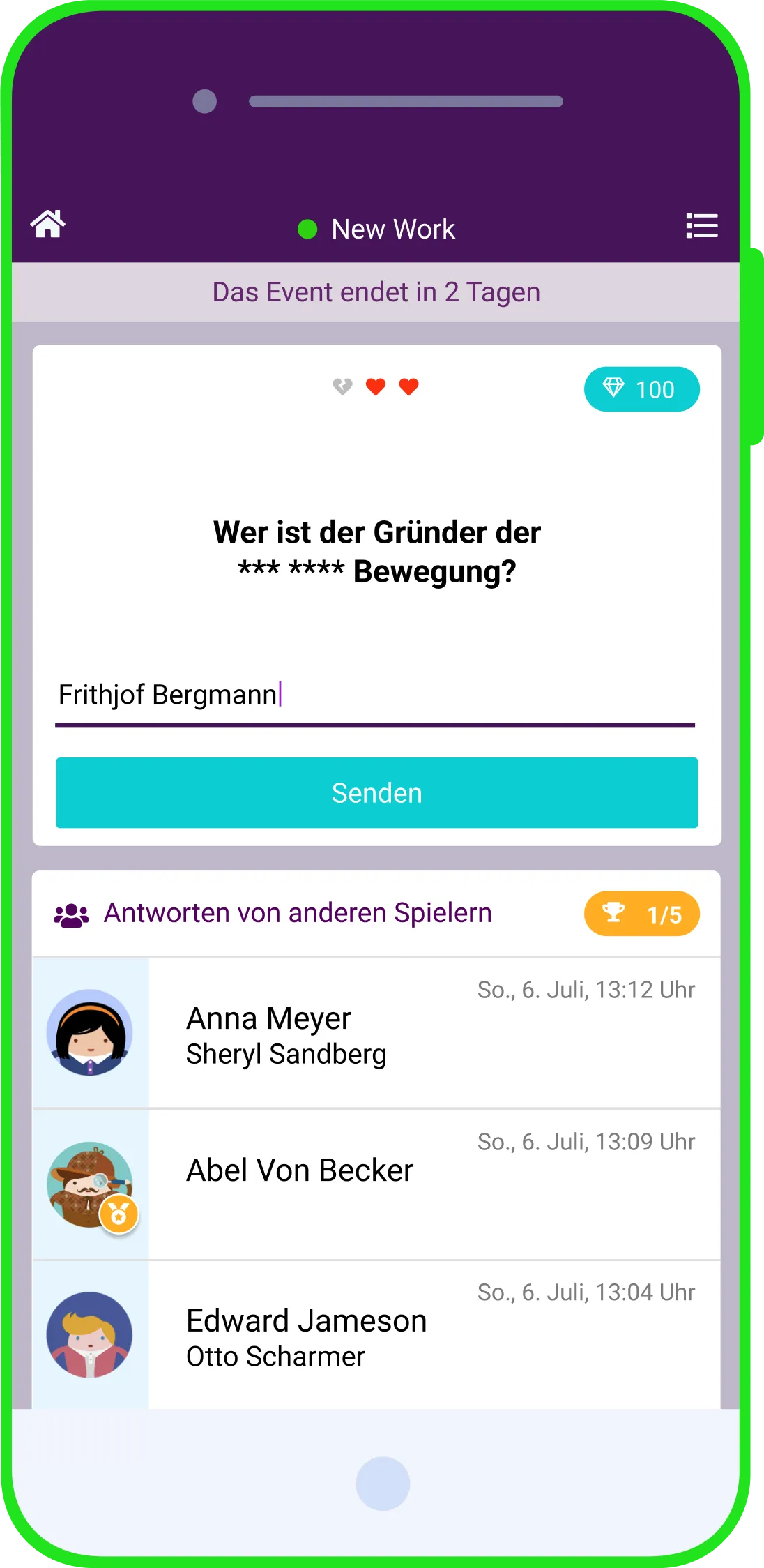The width and height of the screenshot is (764, 1568).
Task: Open the list menu icon top right
Action: coord(701,226)
